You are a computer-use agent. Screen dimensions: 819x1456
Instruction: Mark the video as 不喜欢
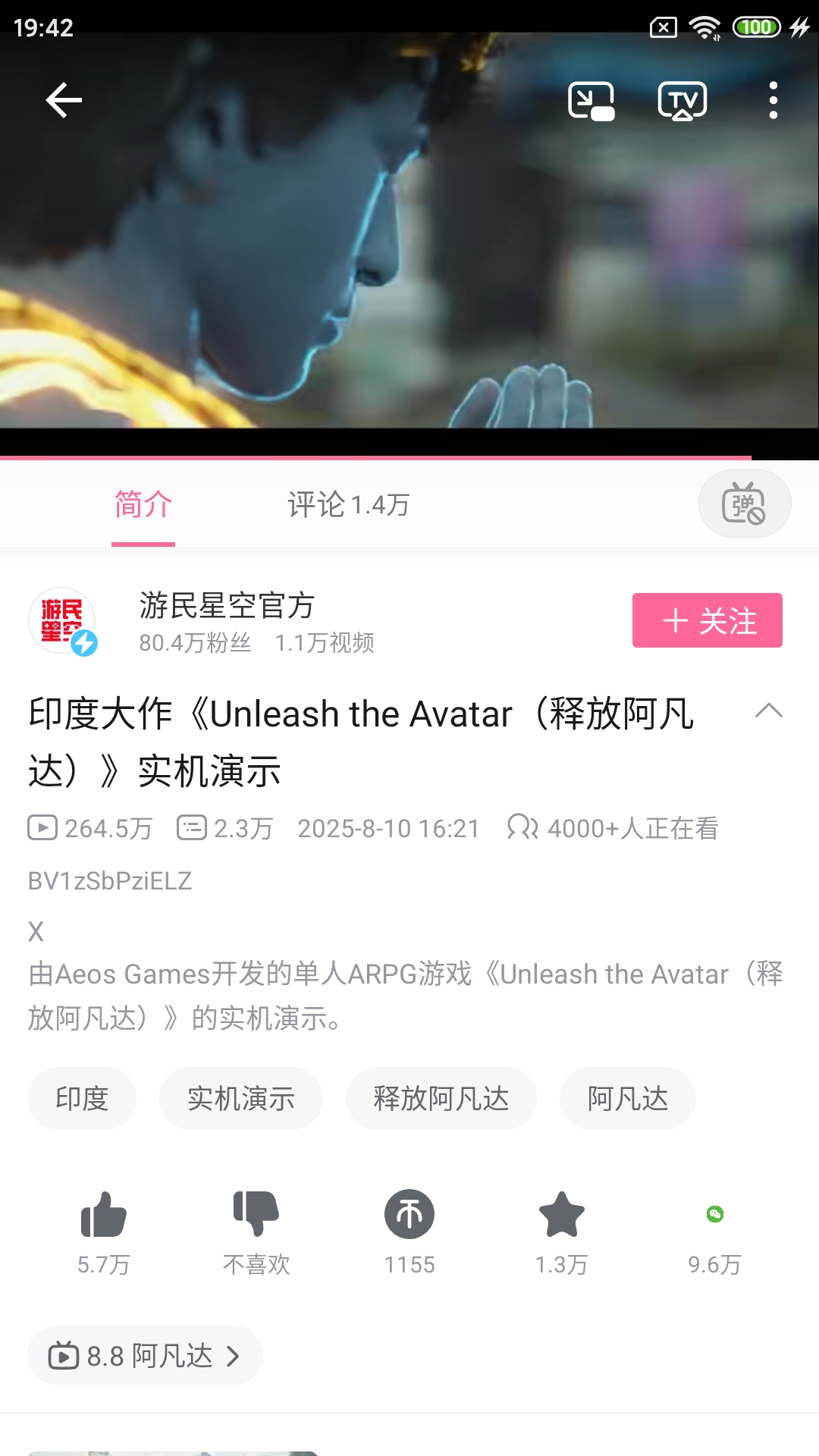tap(256, 1215)
